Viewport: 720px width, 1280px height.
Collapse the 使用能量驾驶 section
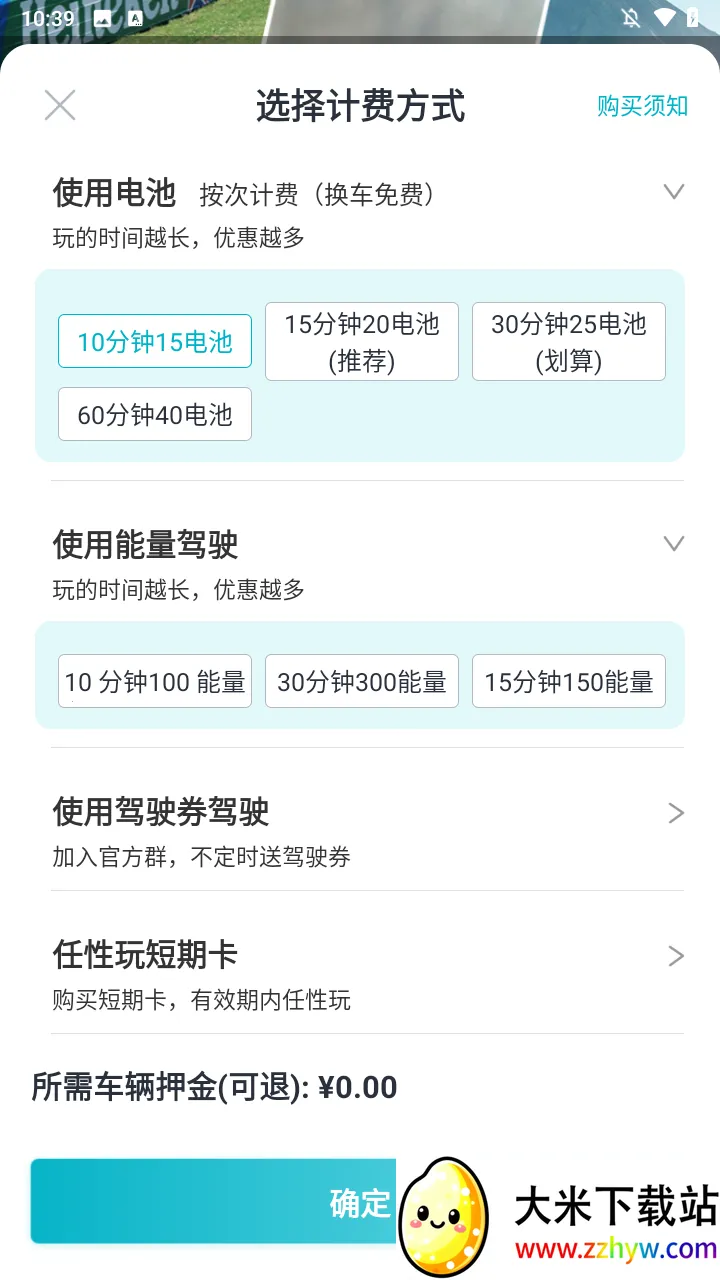coord(675,544)
